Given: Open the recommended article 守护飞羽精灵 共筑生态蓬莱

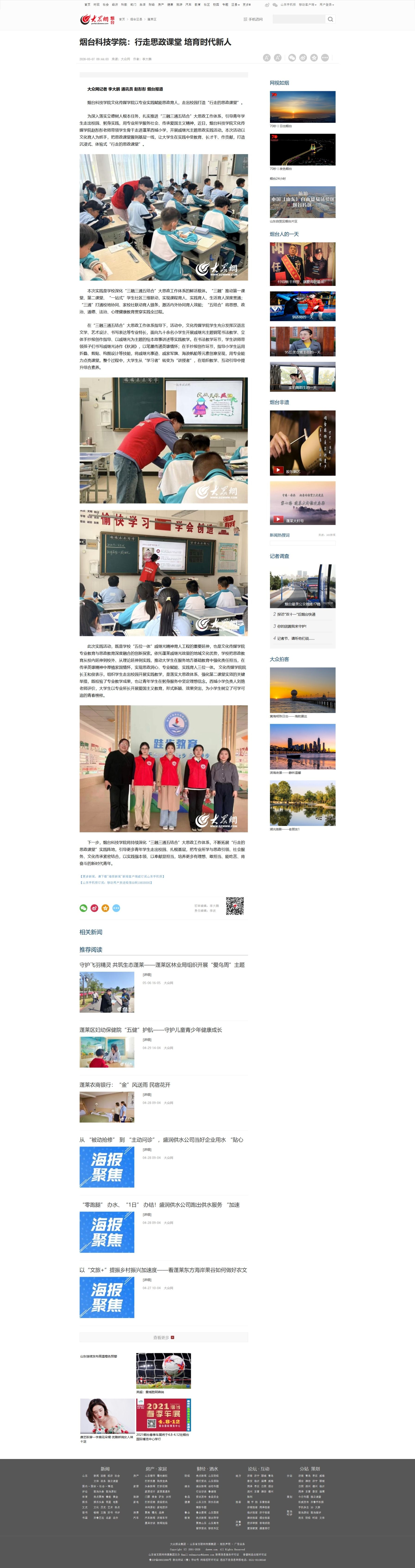Looking at the screenshot, I should 162,965.
